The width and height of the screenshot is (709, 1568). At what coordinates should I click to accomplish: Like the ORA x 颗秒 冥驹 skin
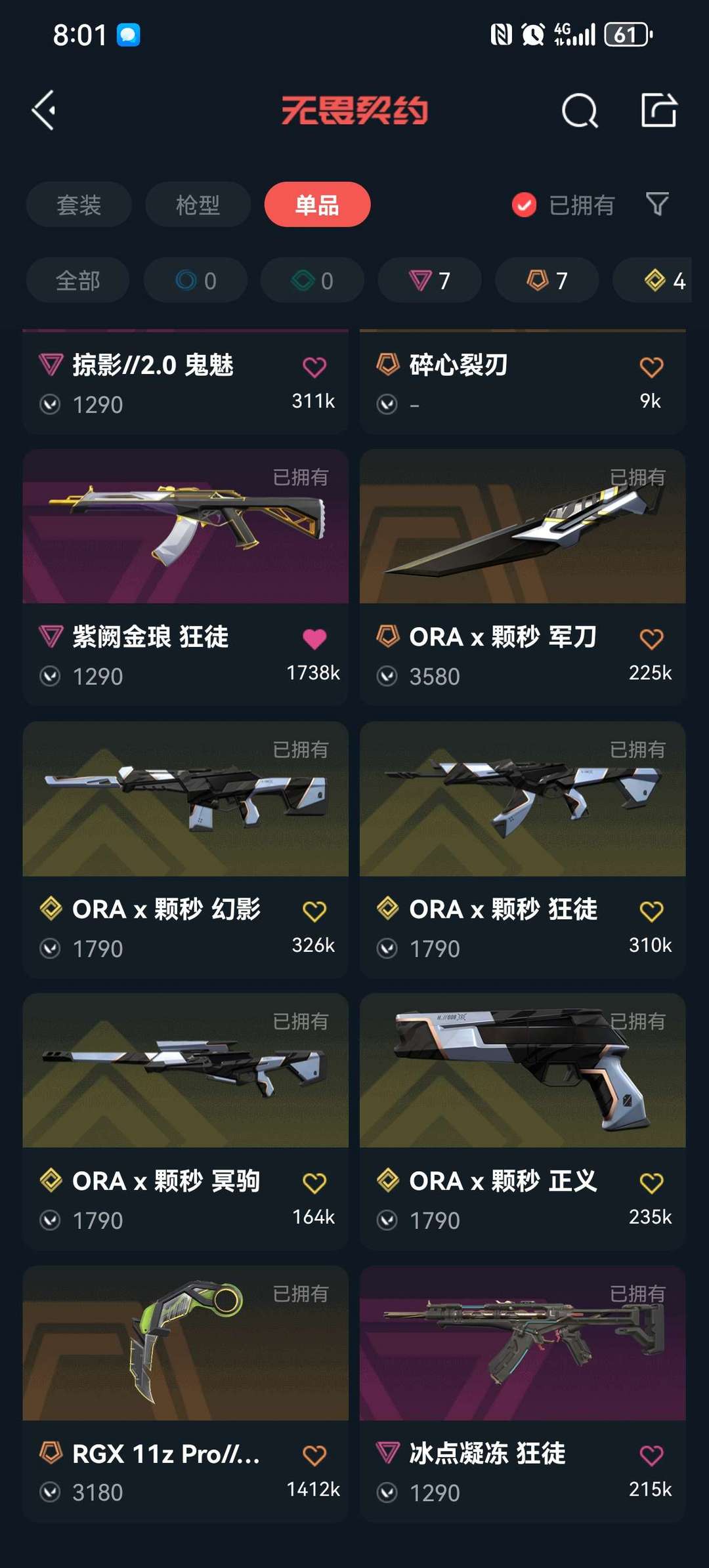[314, 1182]
